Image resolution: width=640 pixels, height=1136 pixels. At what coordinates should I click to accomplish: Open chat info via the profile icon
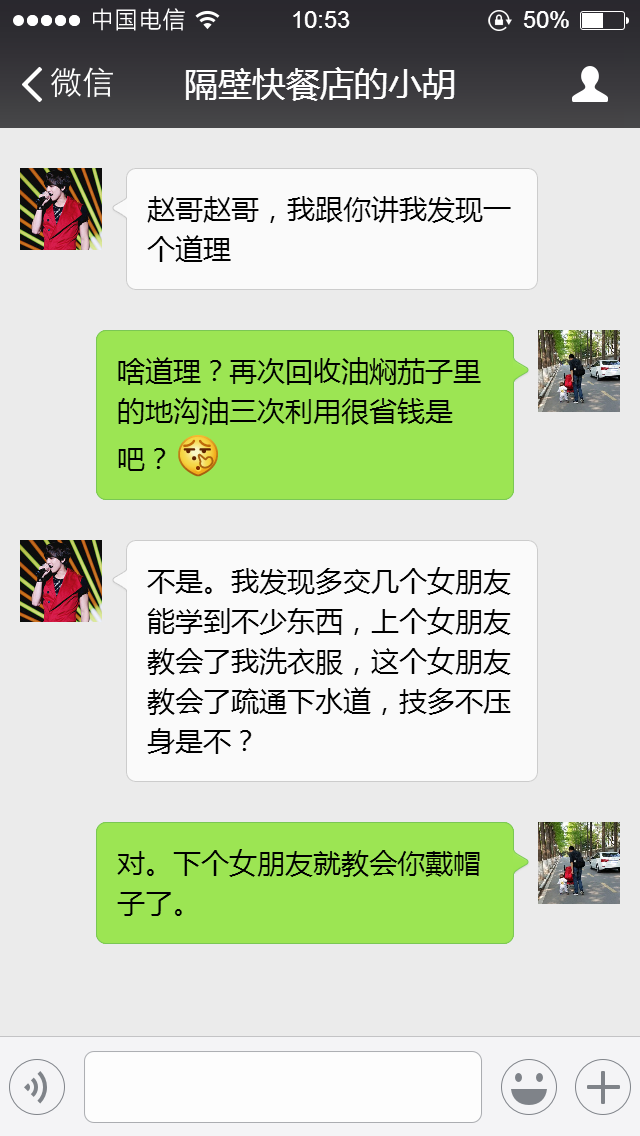pos(589,85)
